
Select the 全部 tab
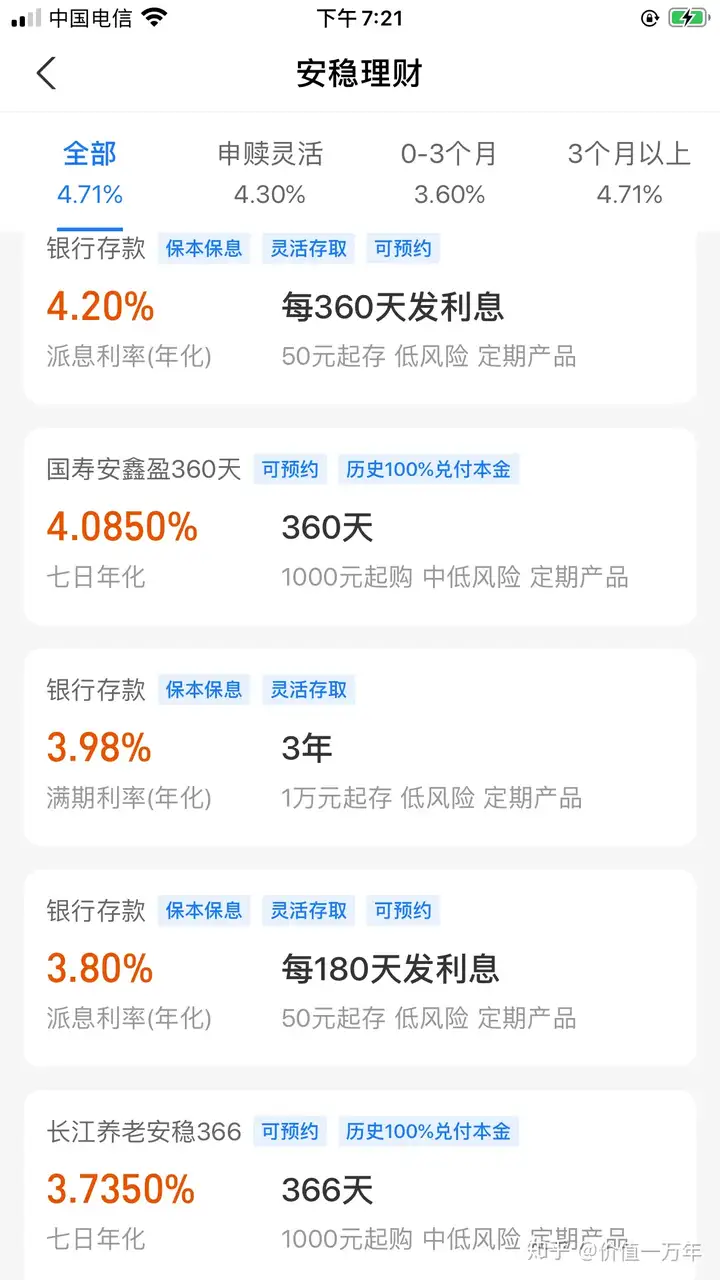tap(90, 172)
